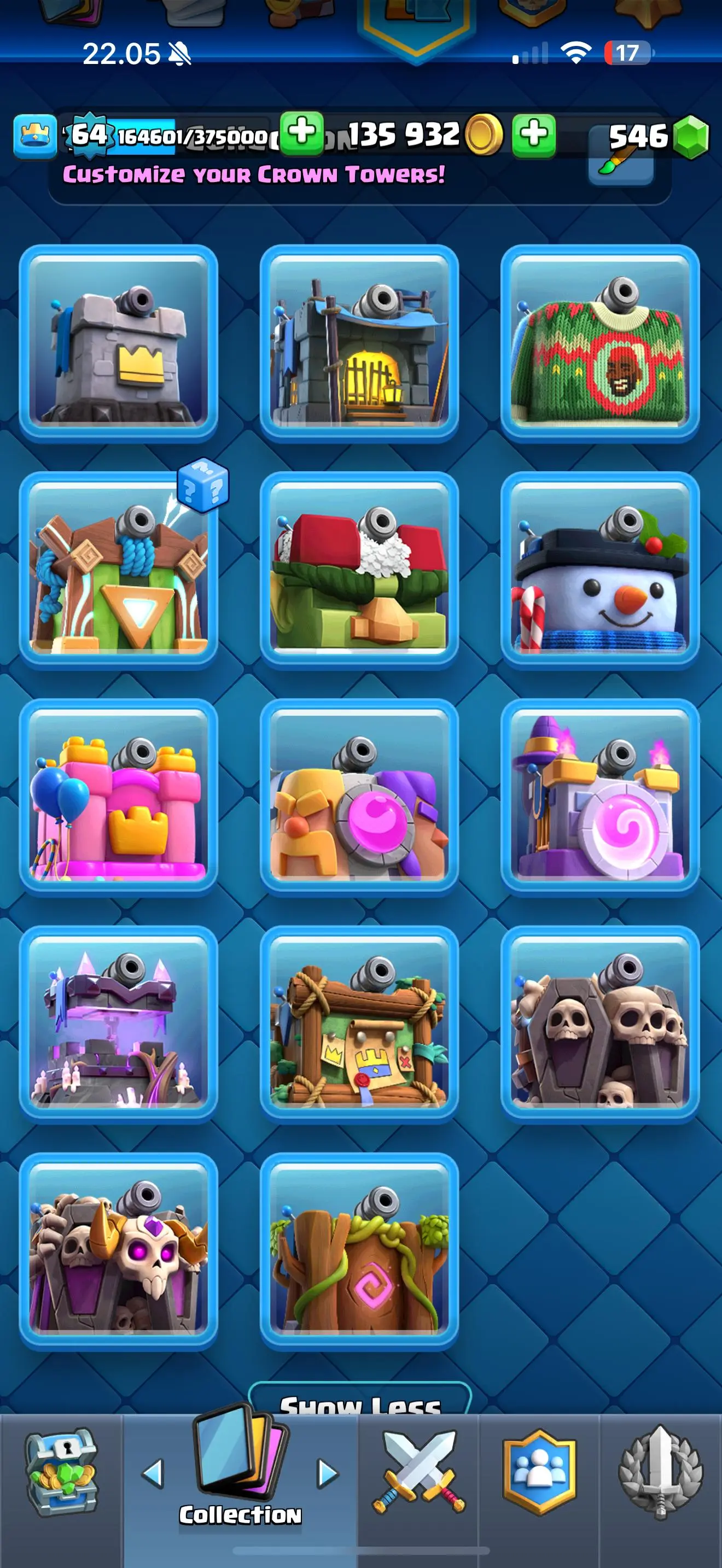722x1568 pixels.
Task: Choose the stone skull coffin tower skin
Action: coord(599,1025)
